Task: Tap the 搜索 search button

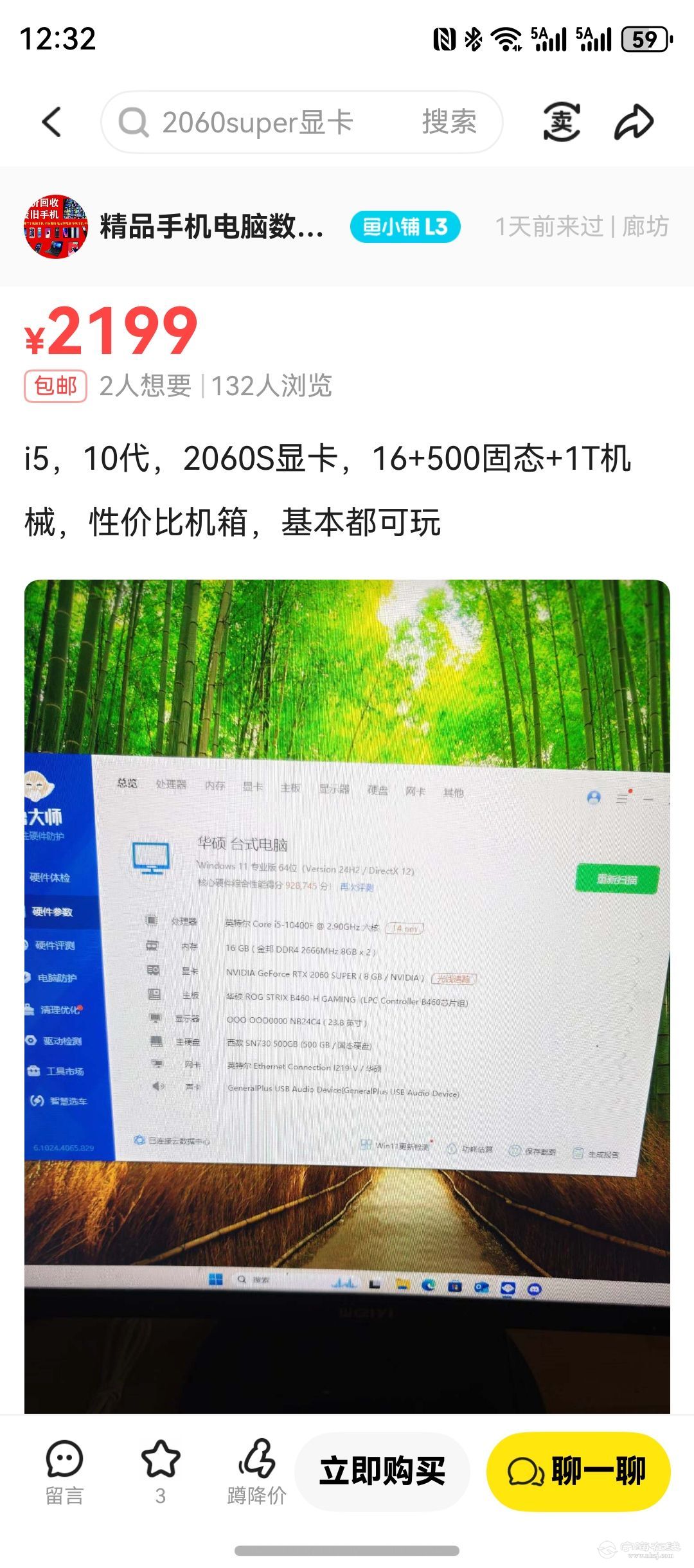Action: (449, 122)
